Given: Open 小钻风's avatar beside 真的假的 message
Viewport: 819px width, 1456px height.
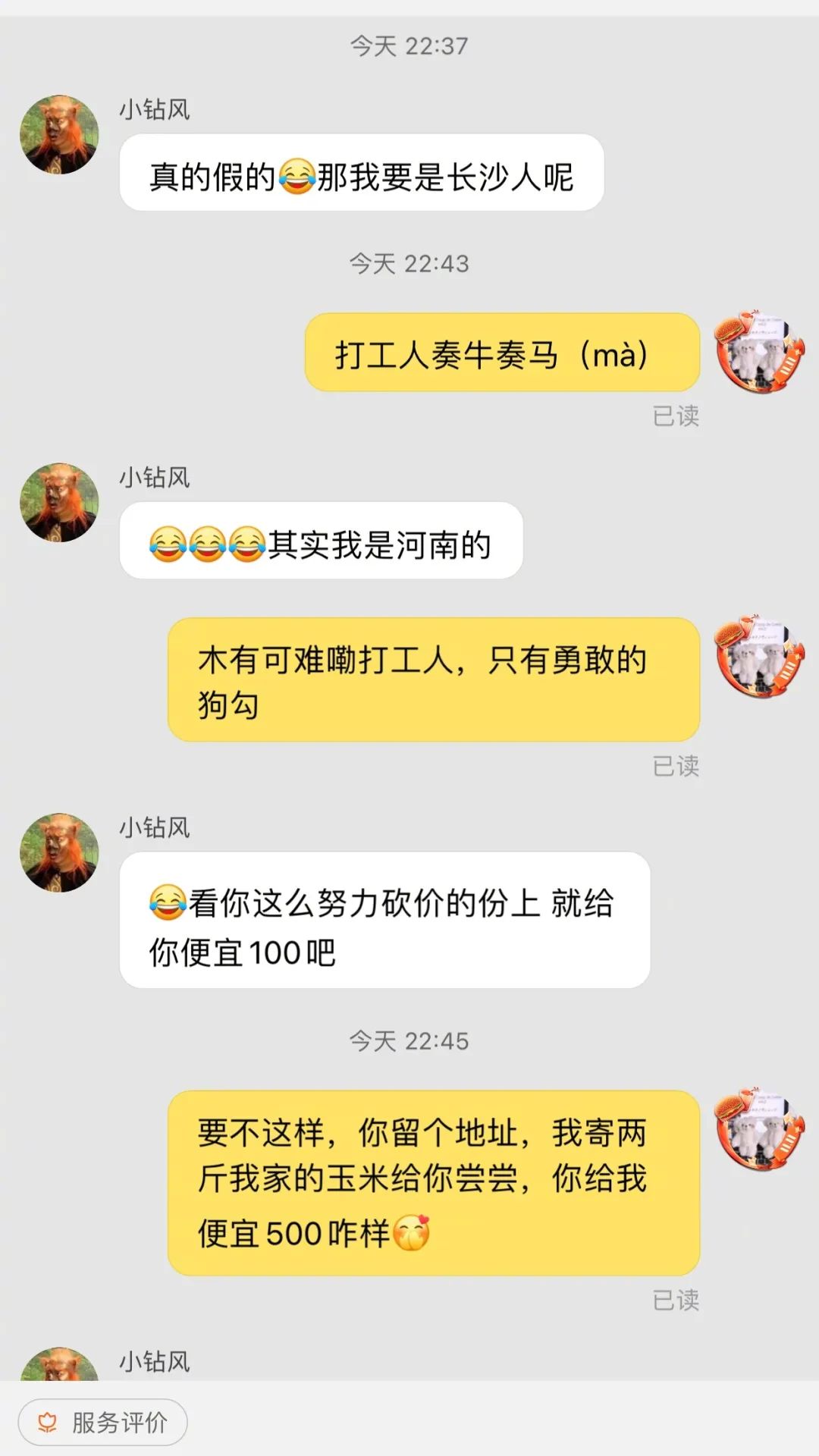Looking at the screenshot, I should [59, 135].
